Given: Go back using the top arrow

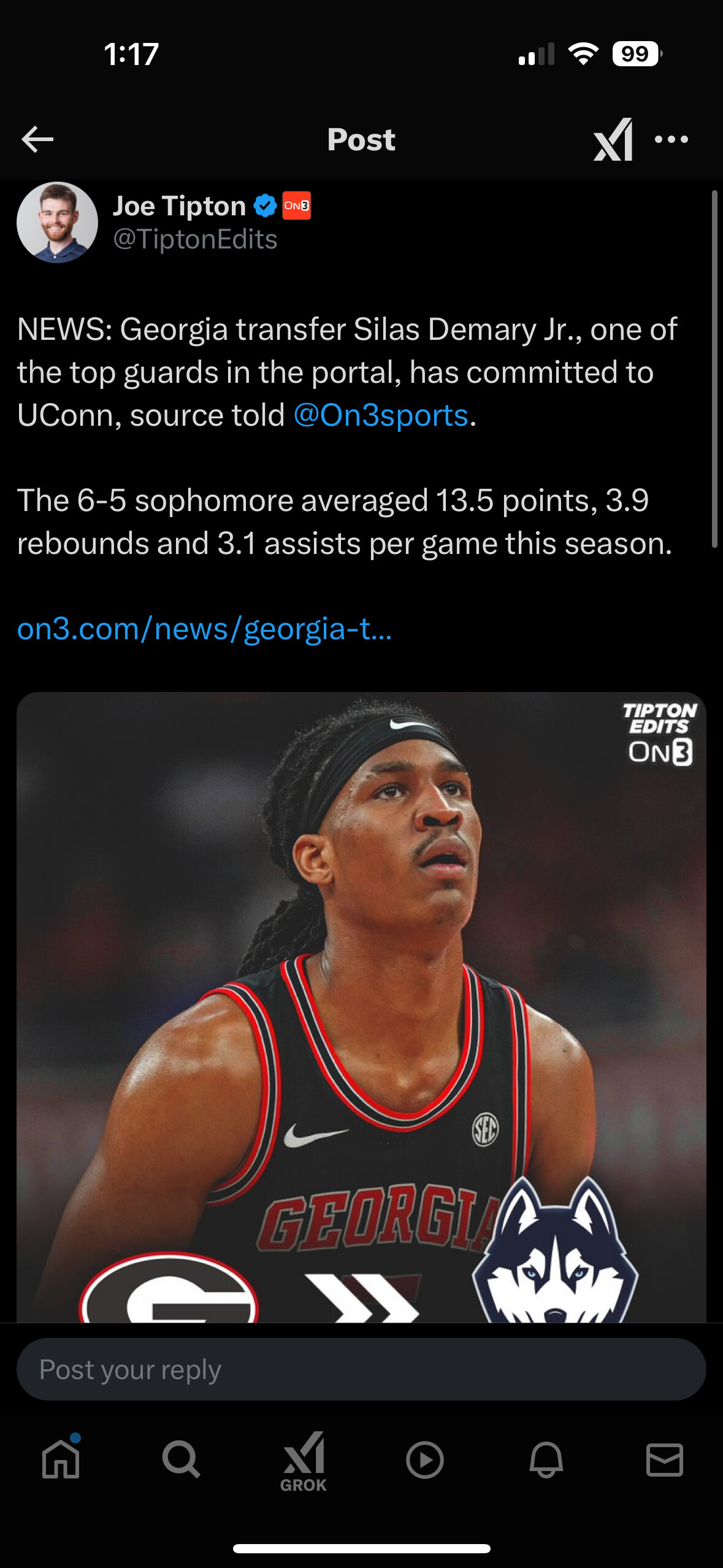Looking at the screenshot, I should click(x=37, y=139).
